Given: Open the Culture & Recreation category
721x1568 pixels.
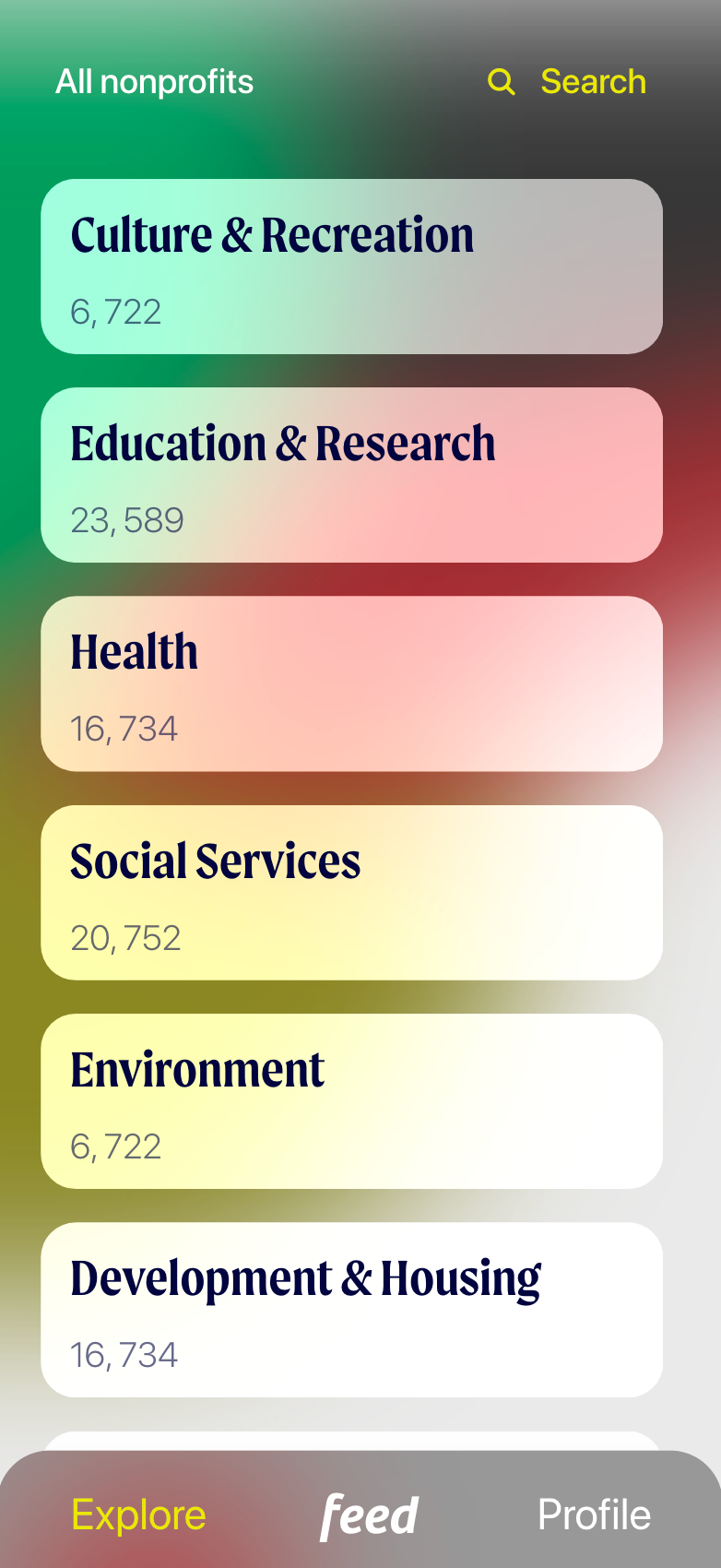Looking at the screenshot, I should click(351, 267).
